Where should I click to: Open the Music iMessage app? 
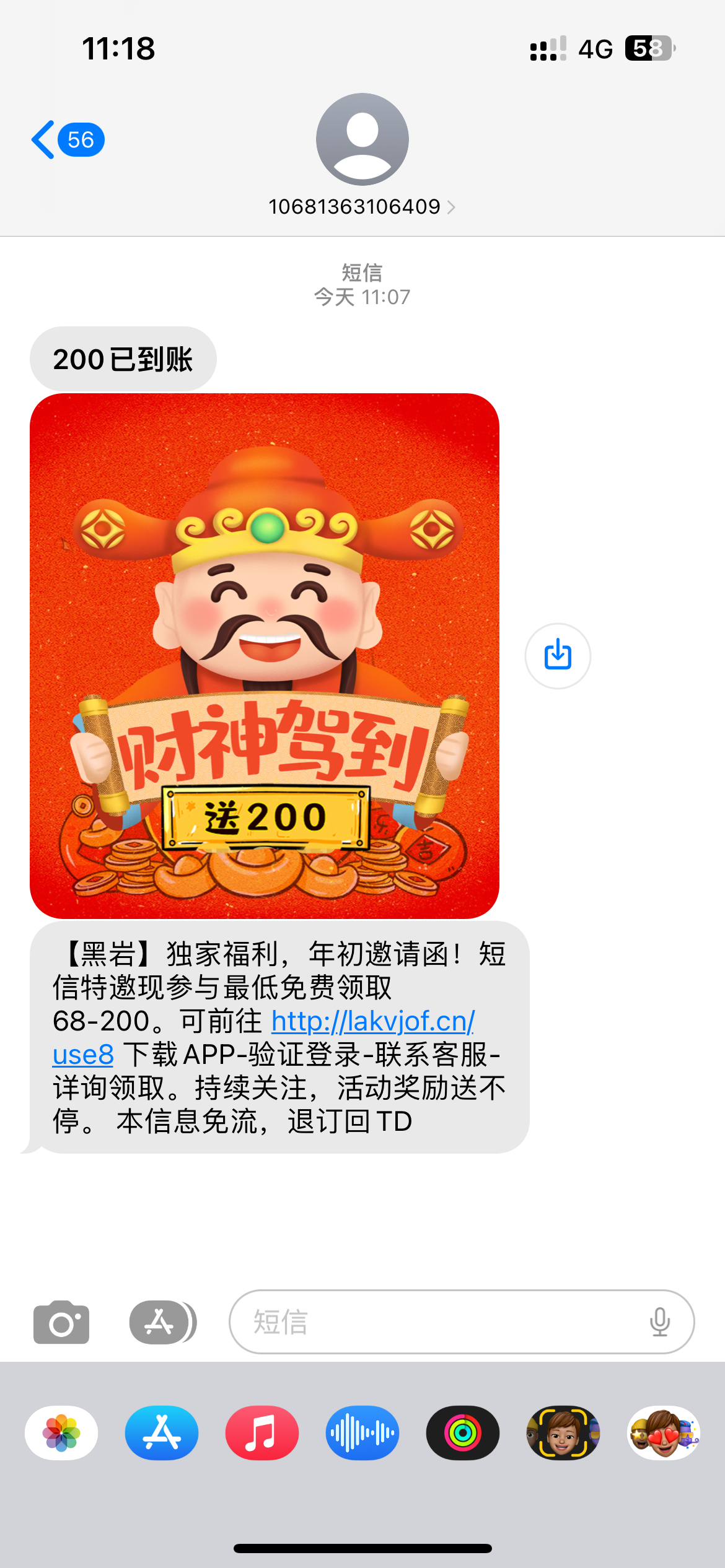tap(262, 1433)
